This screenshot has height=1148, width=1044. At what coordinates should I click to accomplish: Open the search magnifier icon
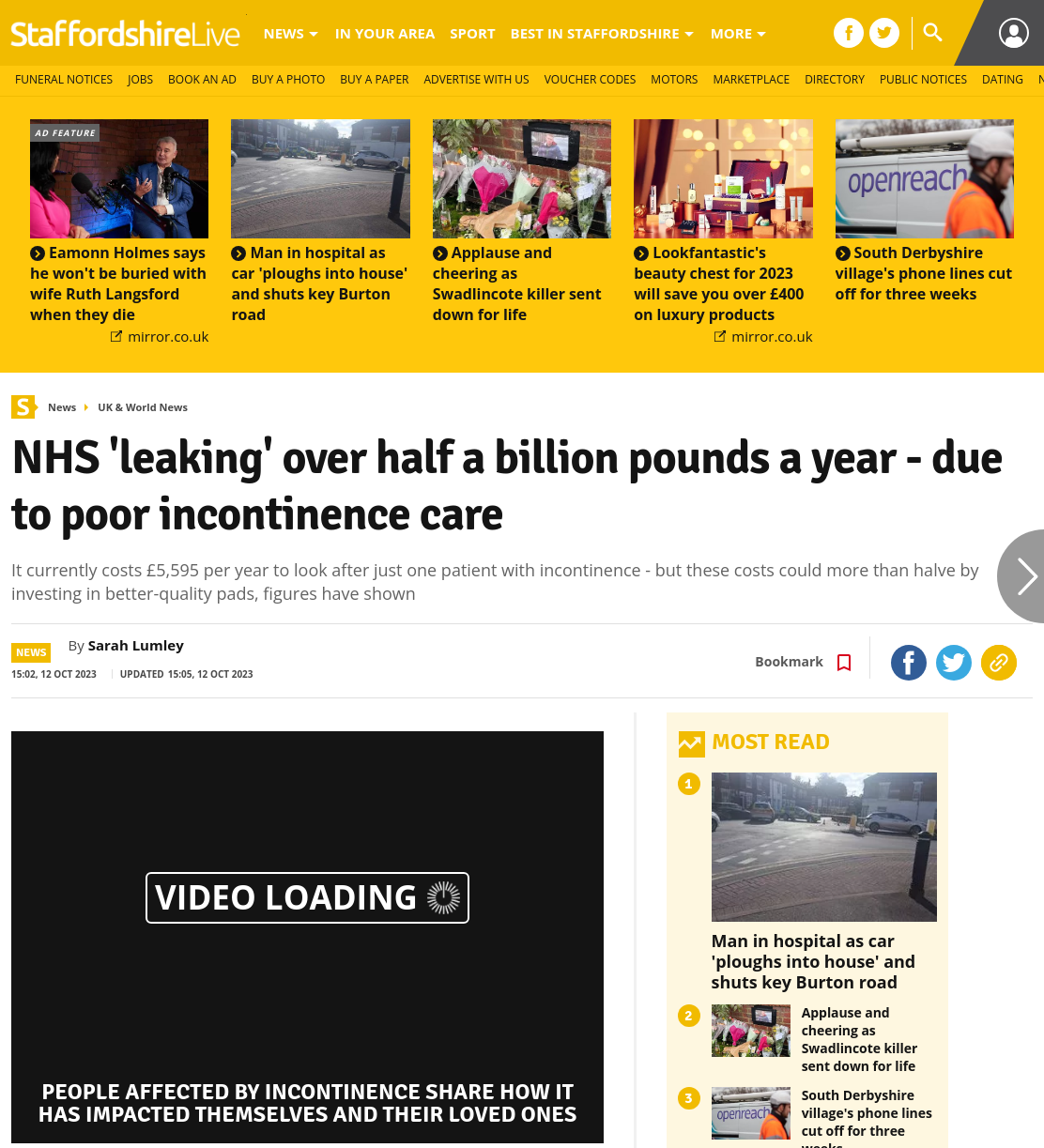click(932, 33)
